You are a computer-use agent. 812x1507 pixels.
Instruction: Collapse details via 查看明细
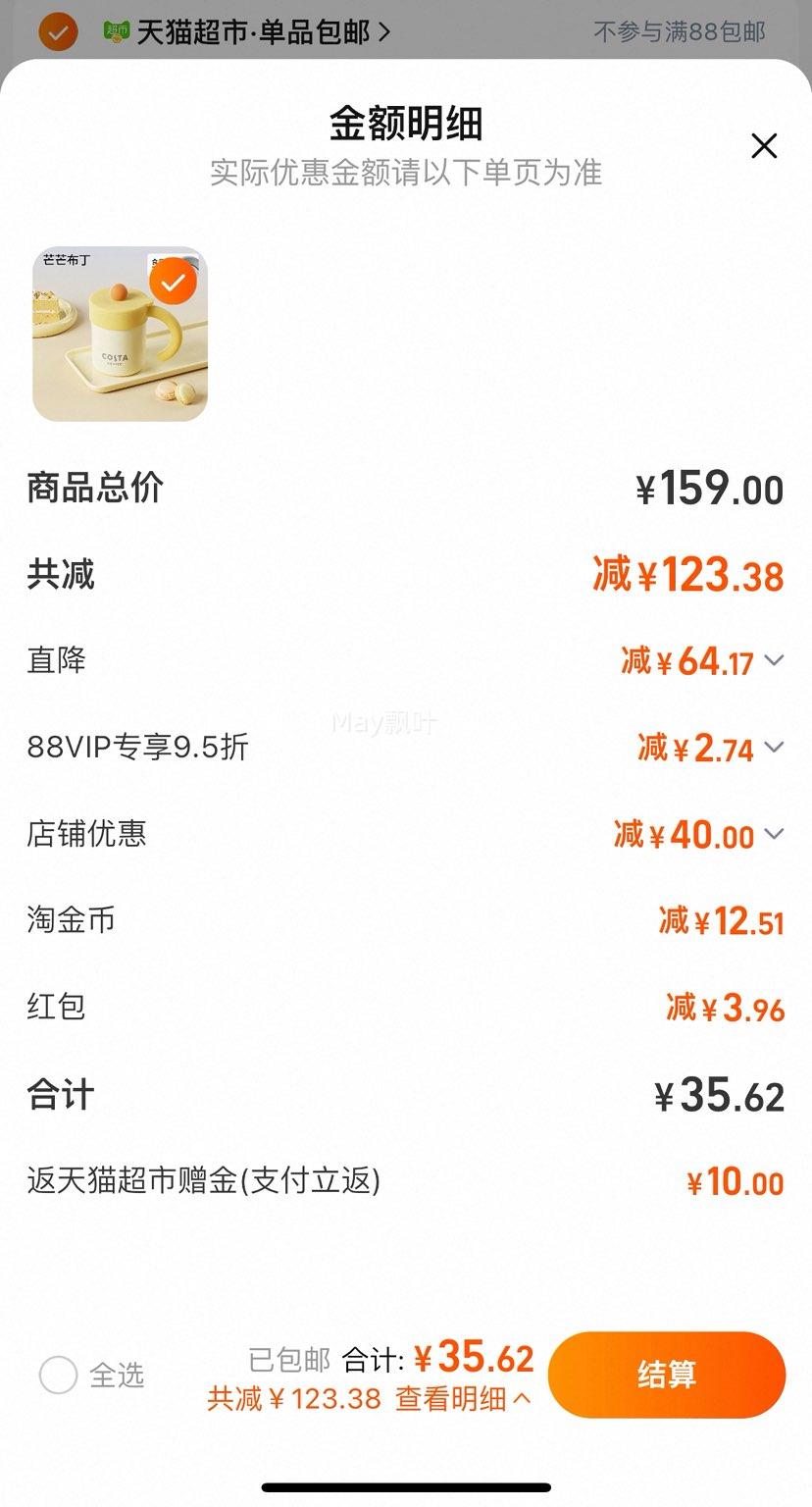tap(463, 1398)
